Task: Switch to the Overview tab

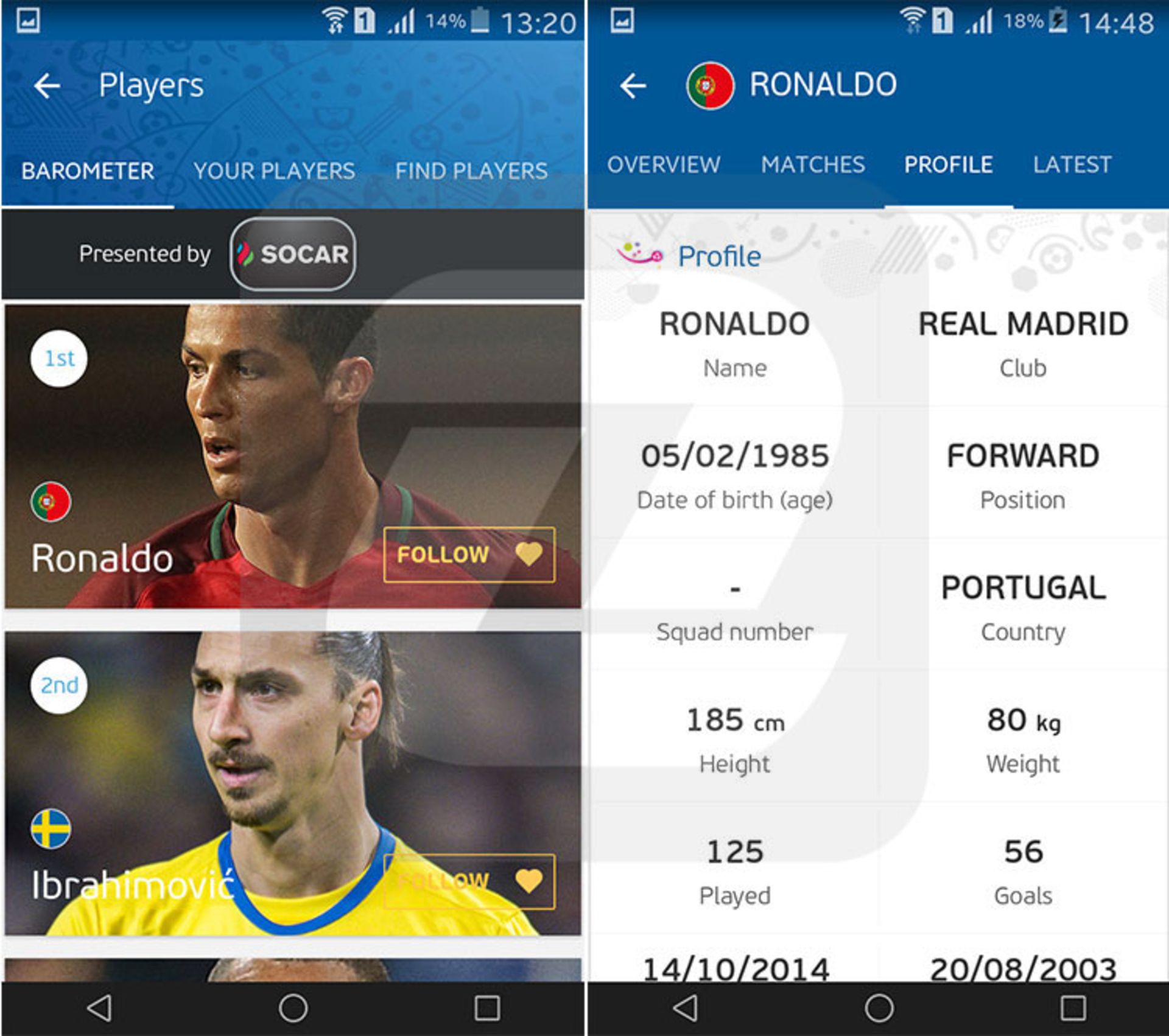Action: click(663, 165)
